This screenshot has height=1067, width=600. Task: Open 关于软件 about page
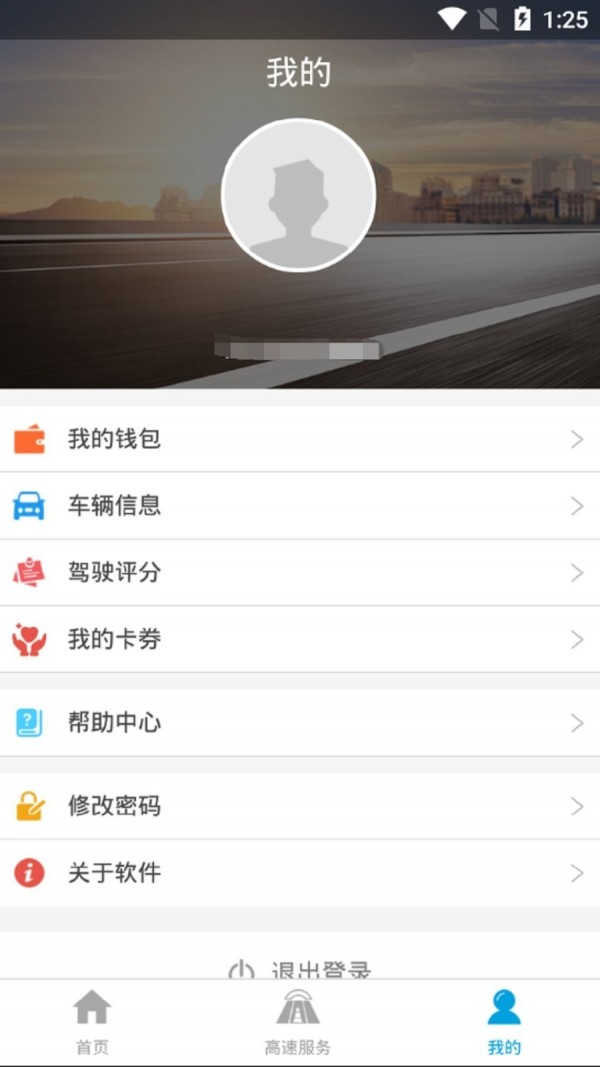(299, 873)
